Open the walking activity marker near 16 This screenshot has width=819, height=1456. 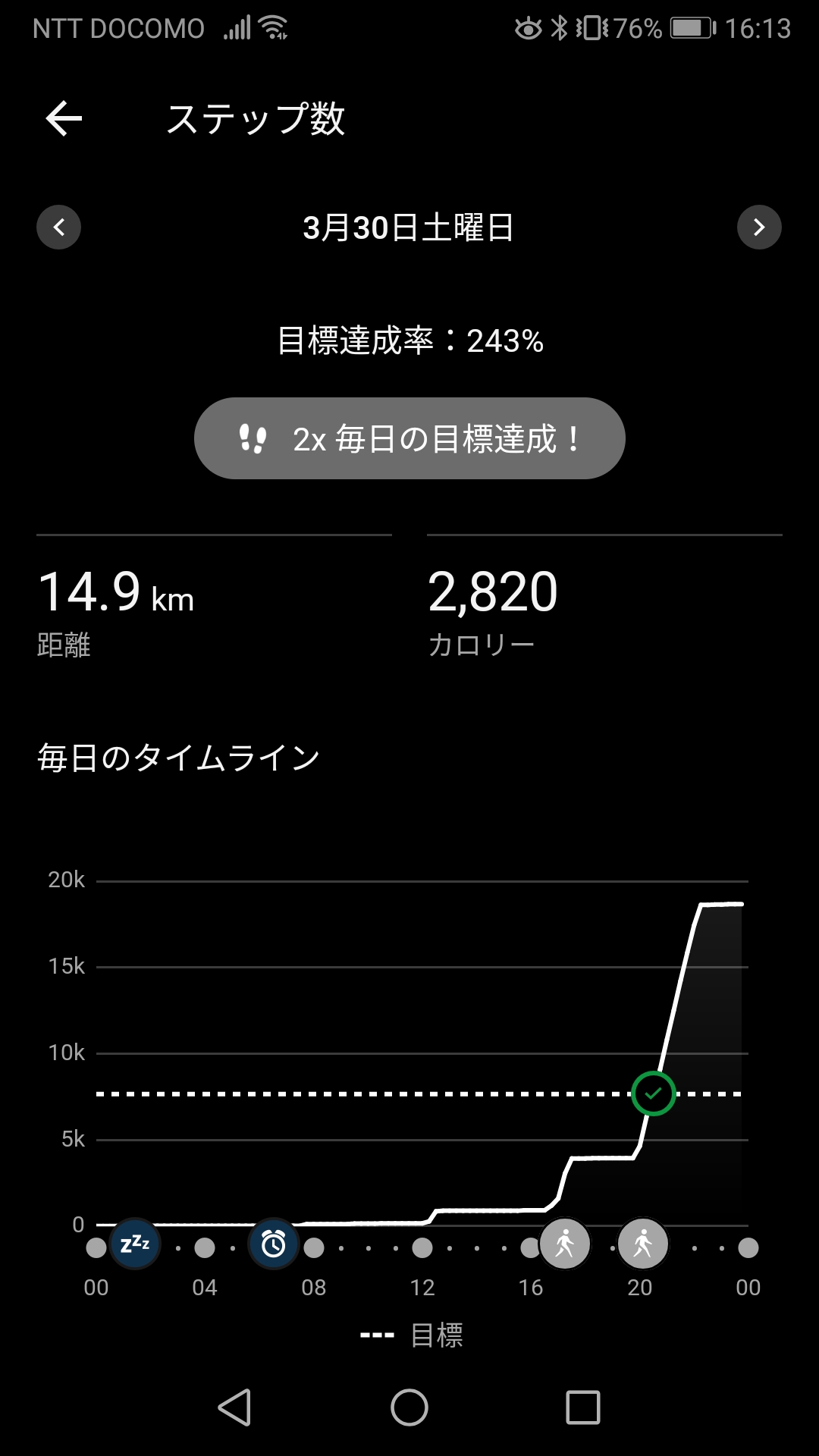[565, 1244]
